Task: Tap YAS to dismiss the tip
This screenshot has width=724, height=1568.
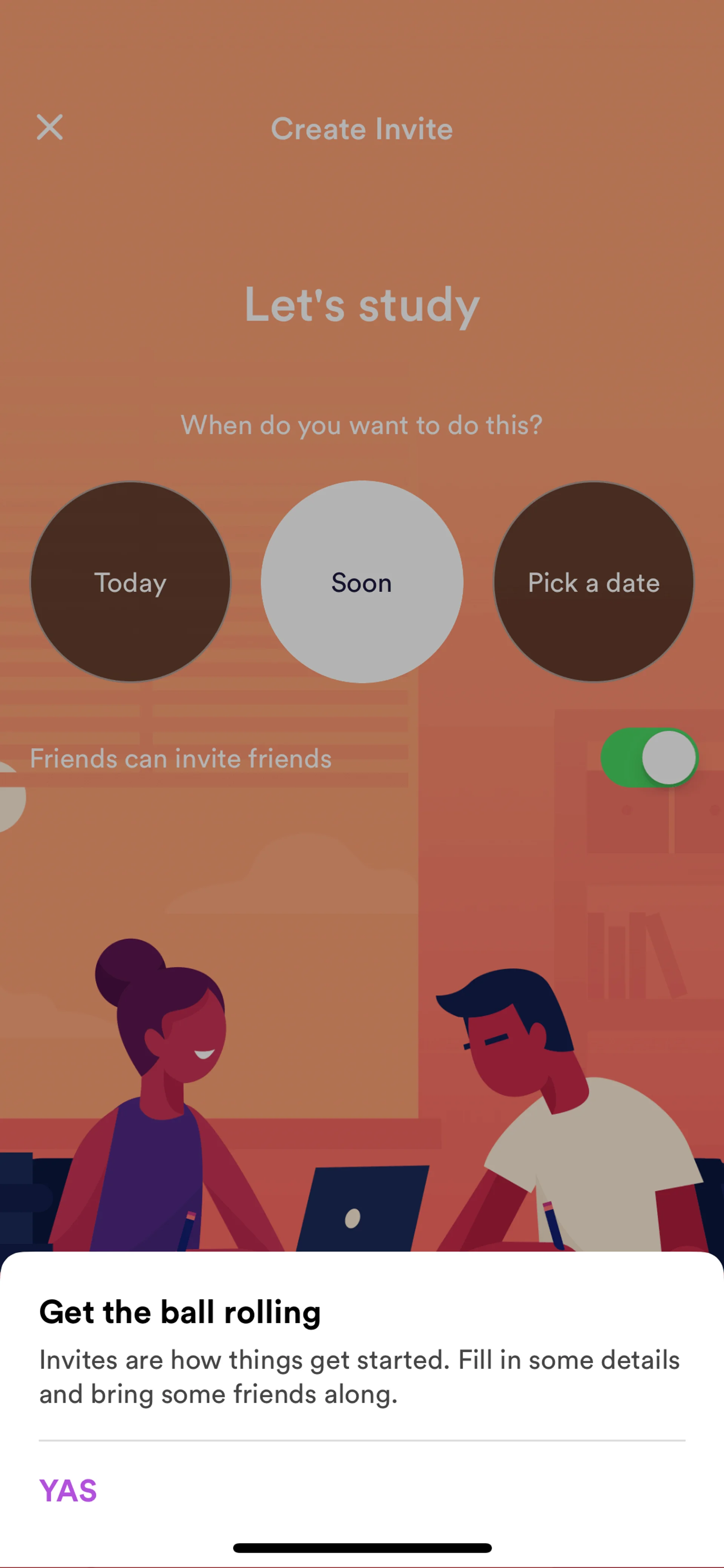Action: [x=68, y=1491]
